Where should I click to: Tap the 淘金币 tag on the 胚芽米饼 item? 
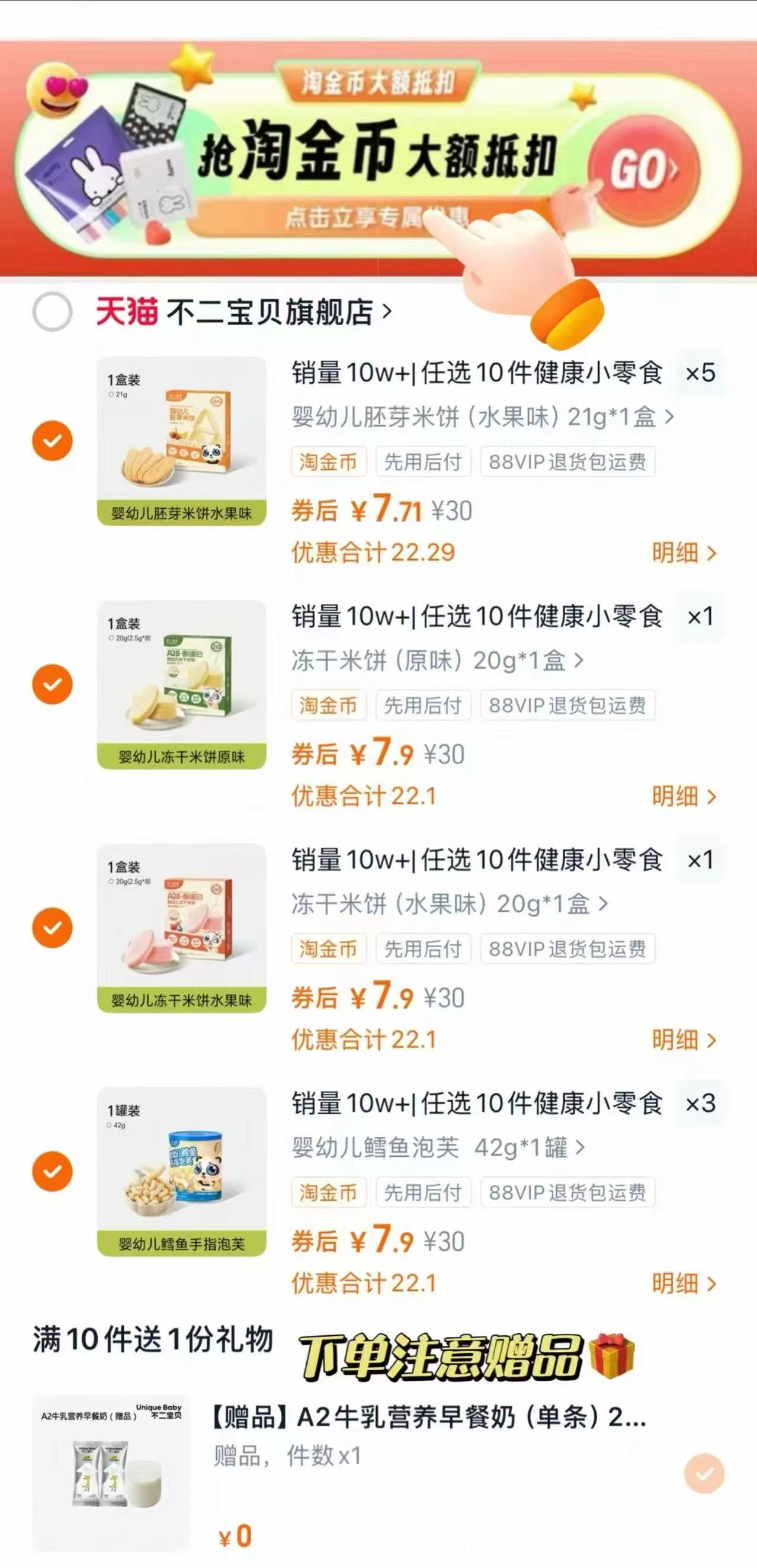(x=329, y=462)
